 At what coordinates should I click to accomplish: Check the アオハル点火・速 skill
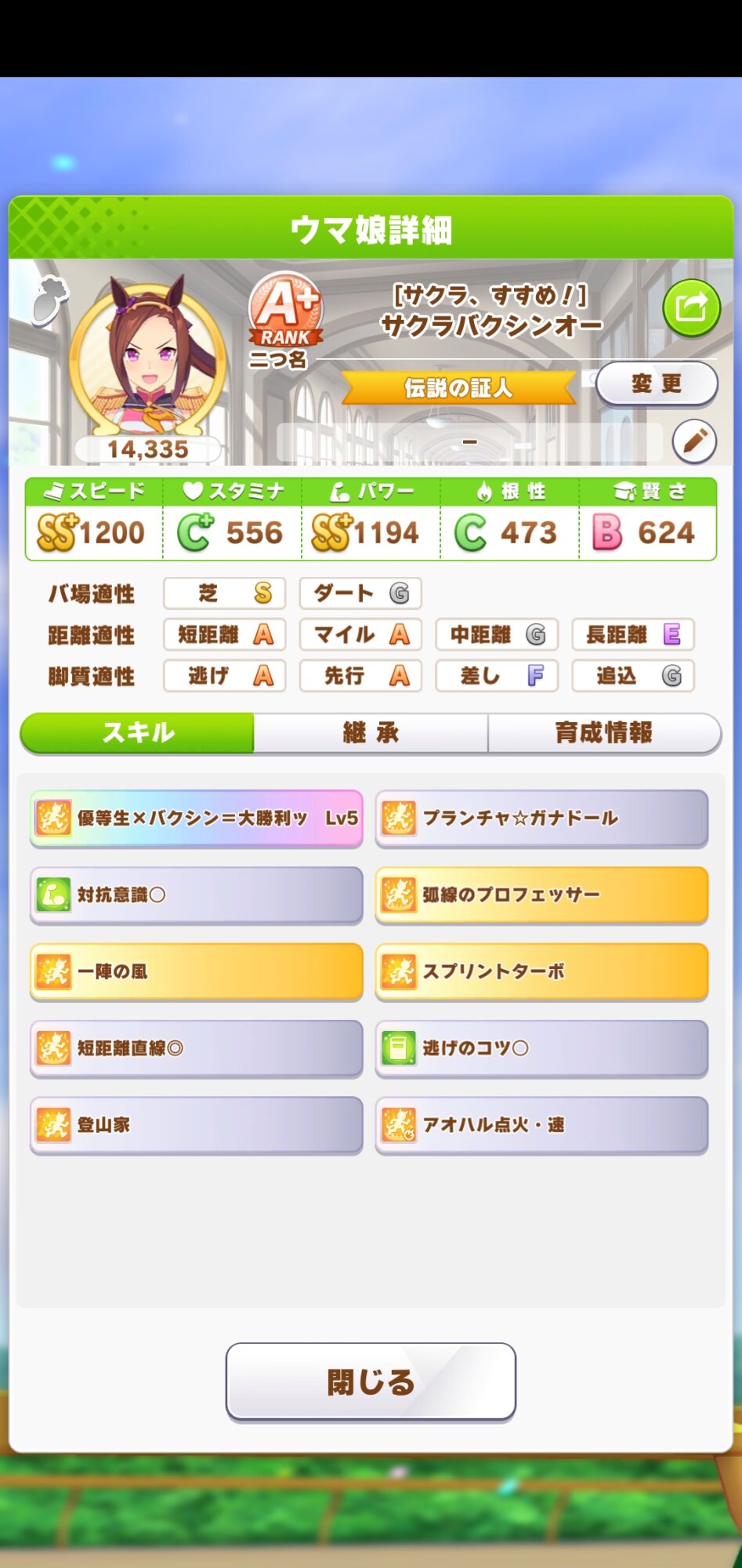click(x=541, y=1125)
